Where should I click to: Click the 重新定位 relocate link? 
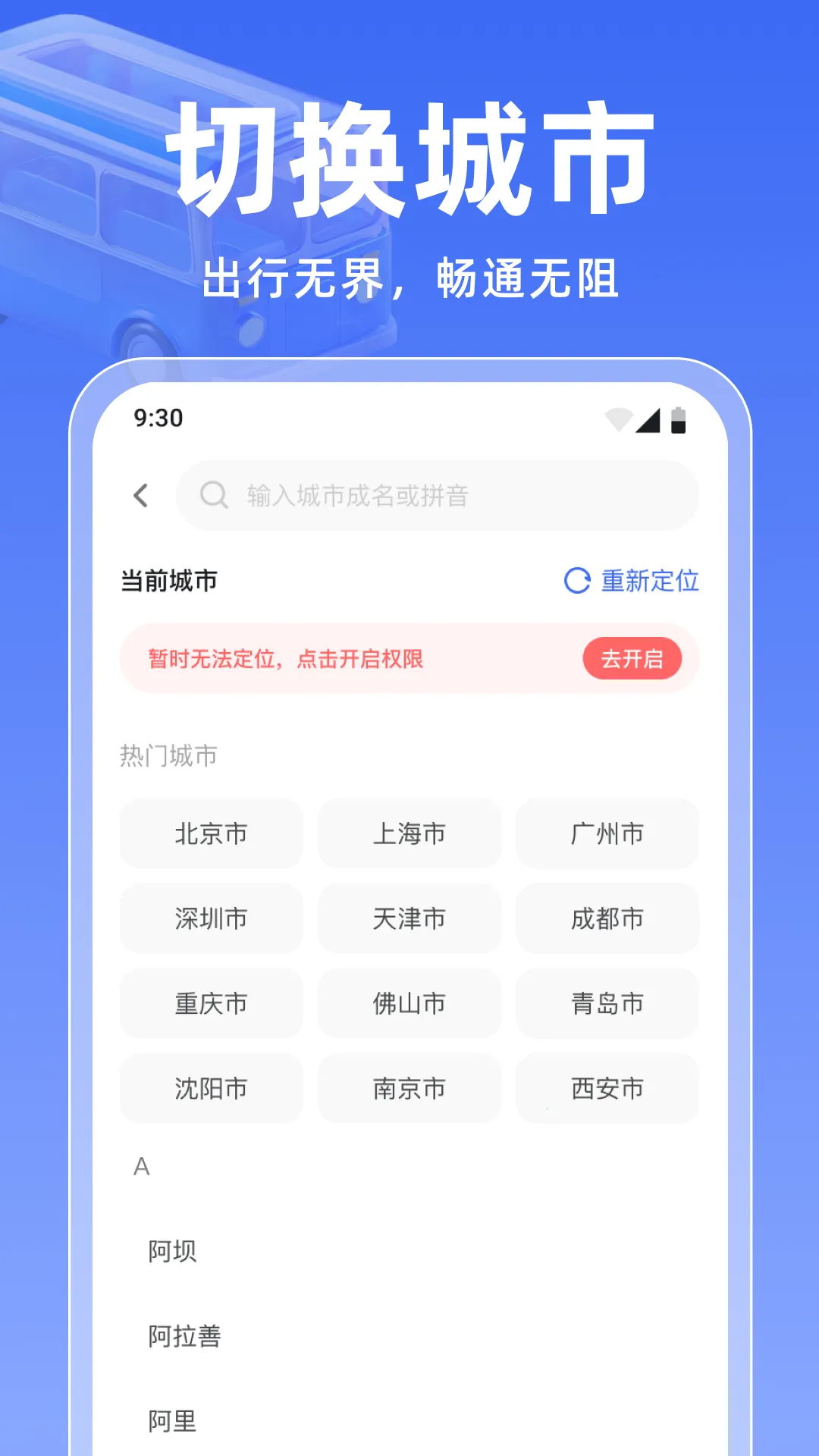click(650, 580)
